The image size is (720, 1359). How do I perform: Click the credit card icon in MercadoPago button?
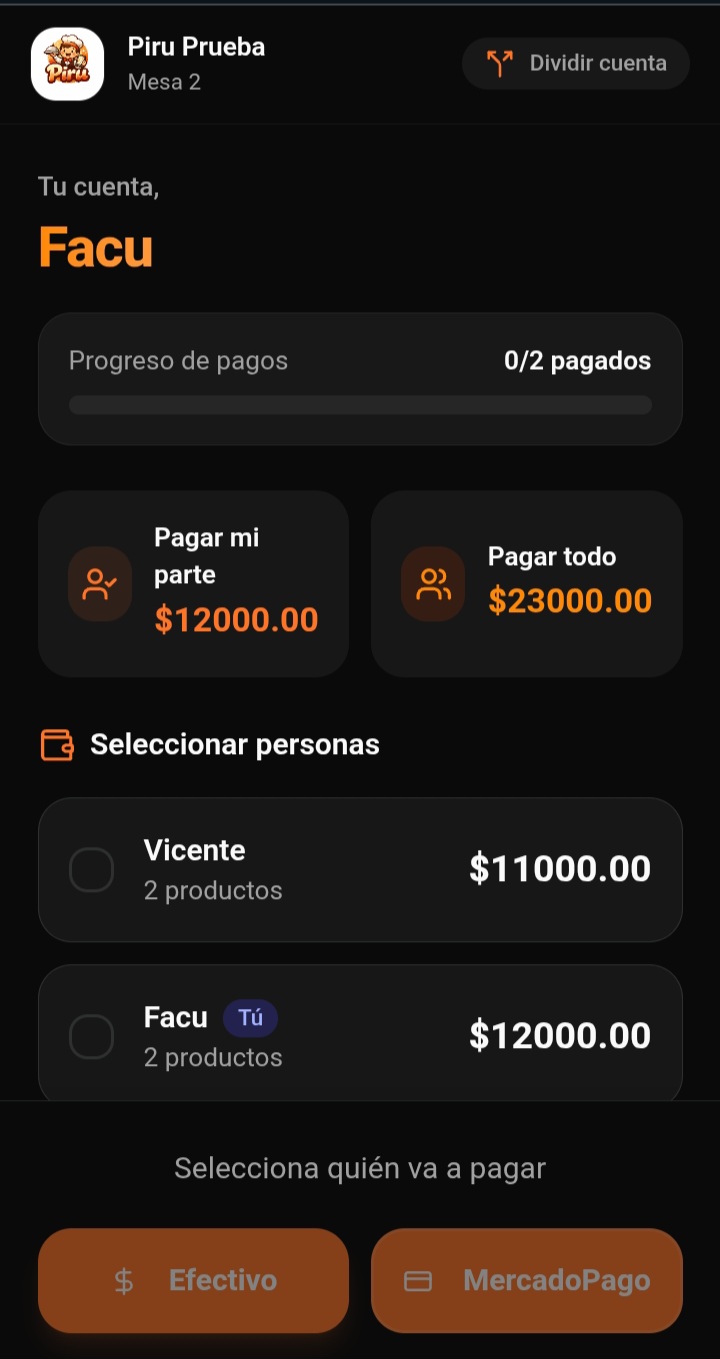click(422, 1280)
